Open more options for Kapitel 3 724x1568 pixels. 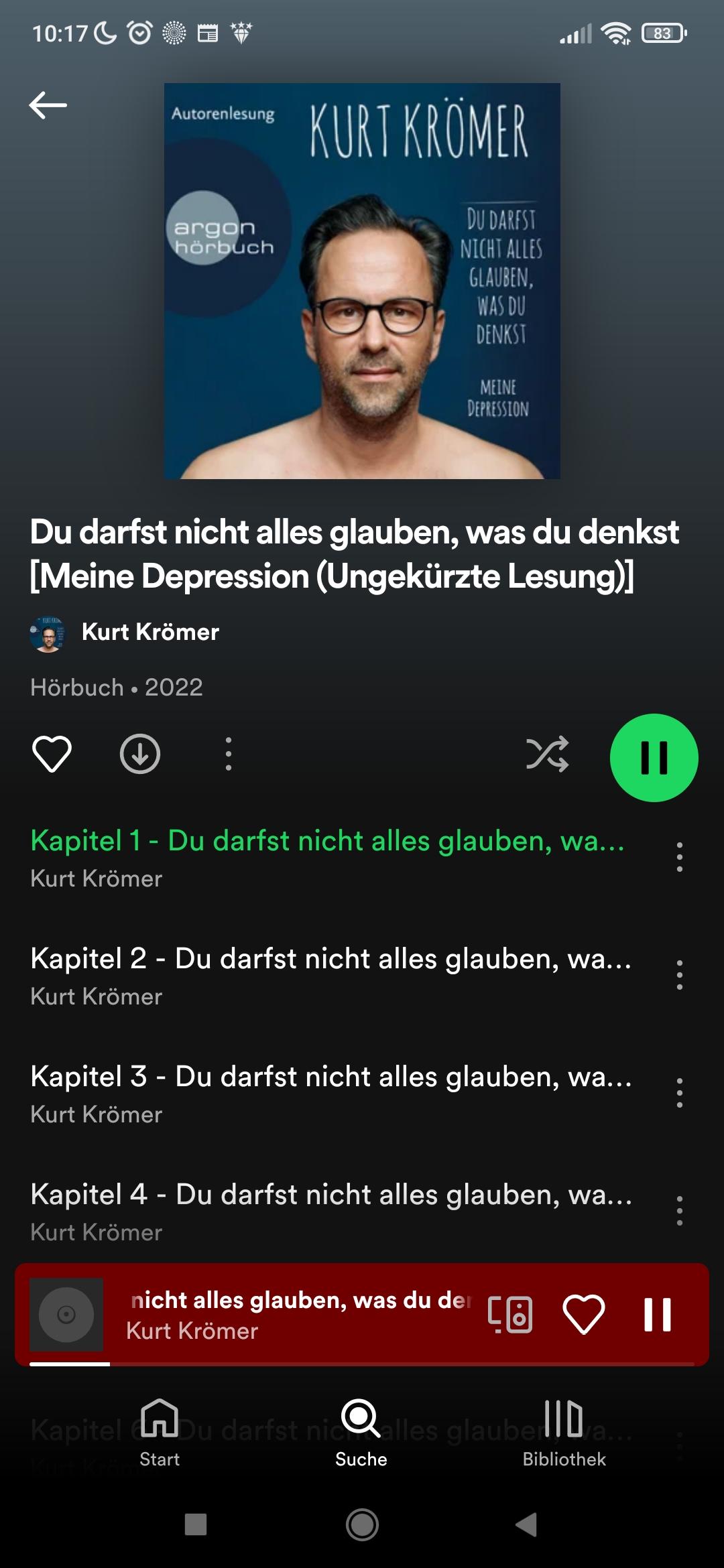coord(680,1094)
